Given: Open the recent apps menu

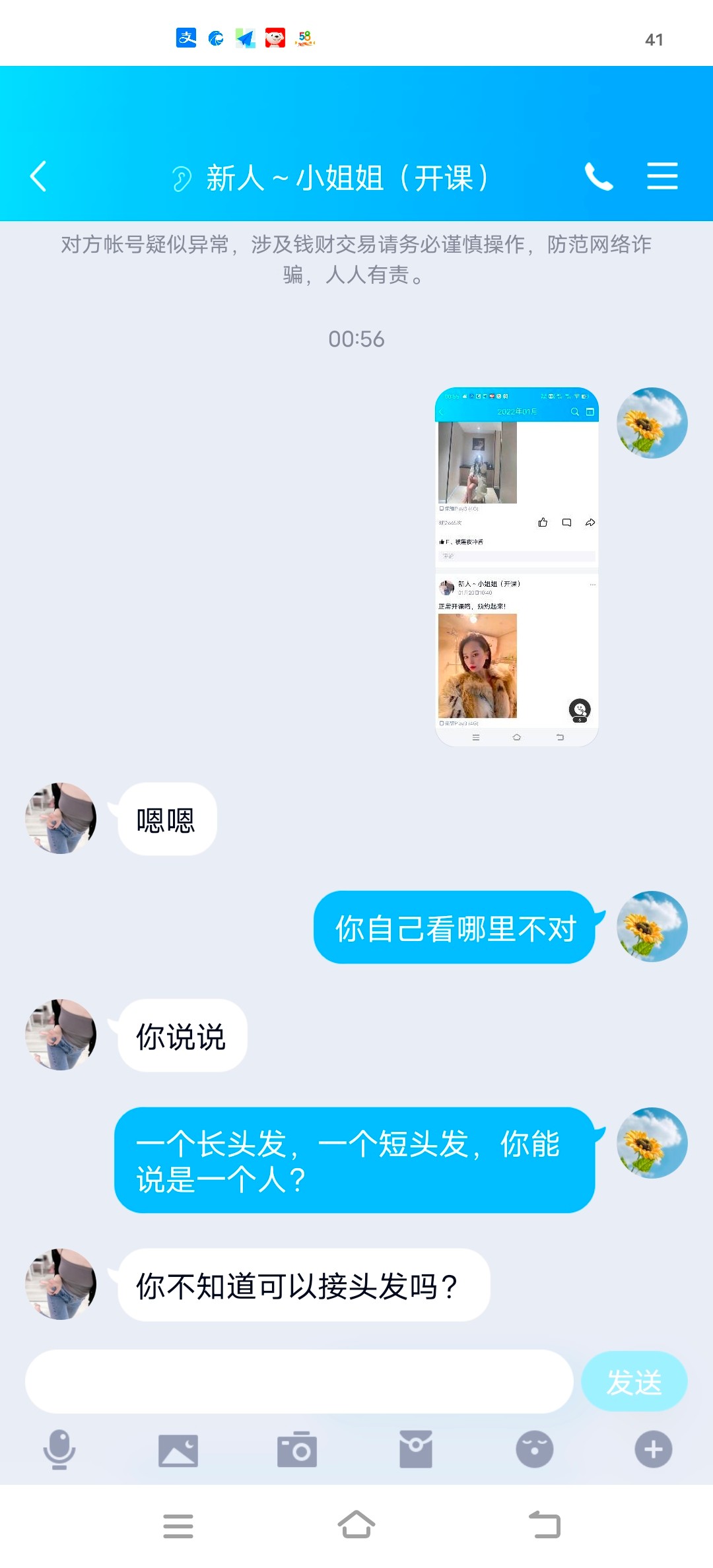Looking at the screenshot, I should point(178,1525).
